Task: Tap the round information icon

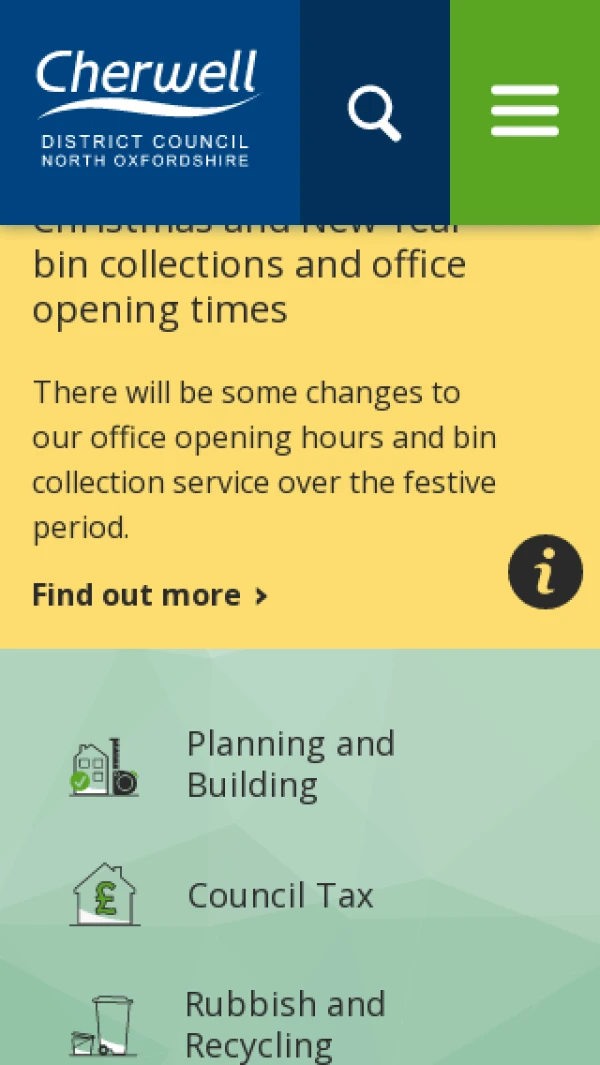Action: click(545, 572)
